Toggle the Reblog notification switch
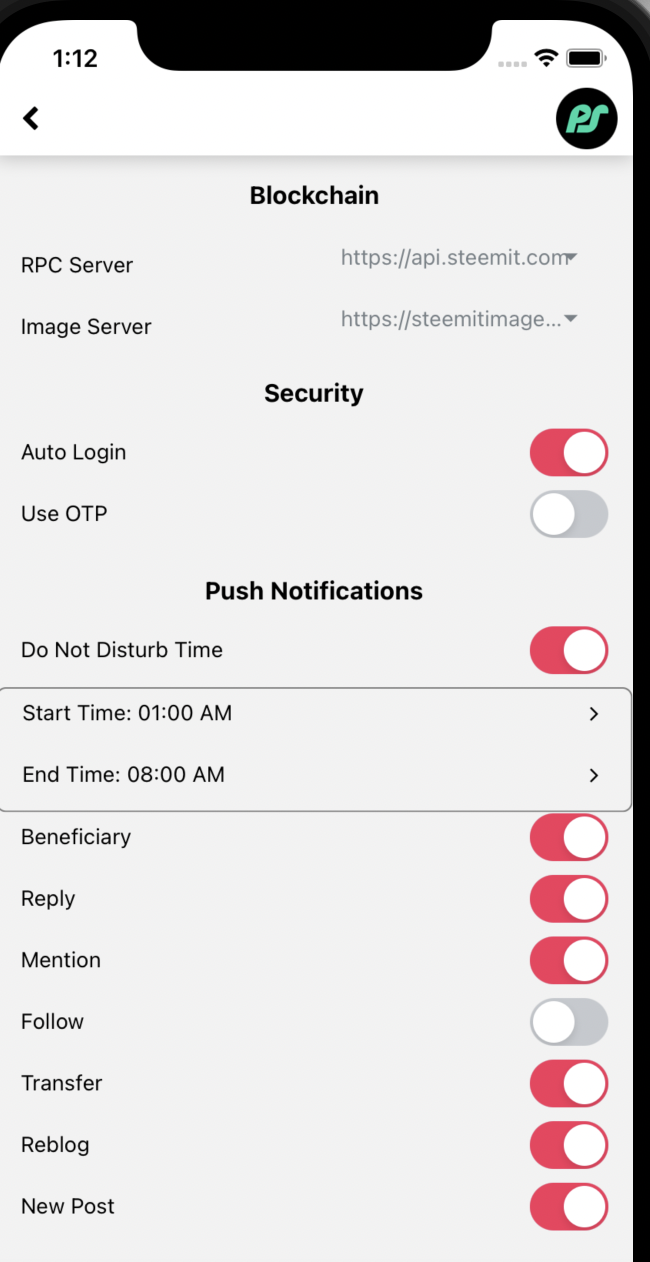This screenshot has width=650, height=1262. coord(568,1145)
